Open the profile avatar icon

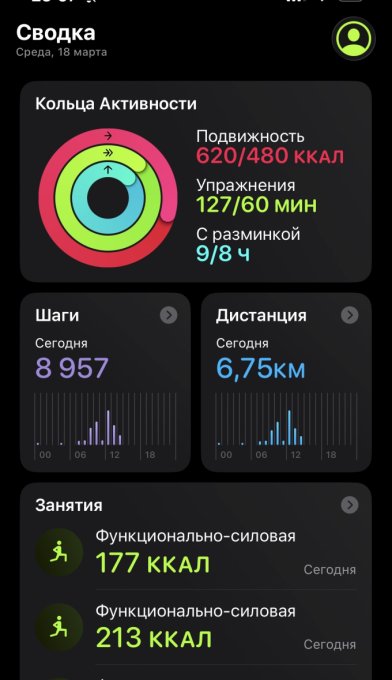coord(354,38)
